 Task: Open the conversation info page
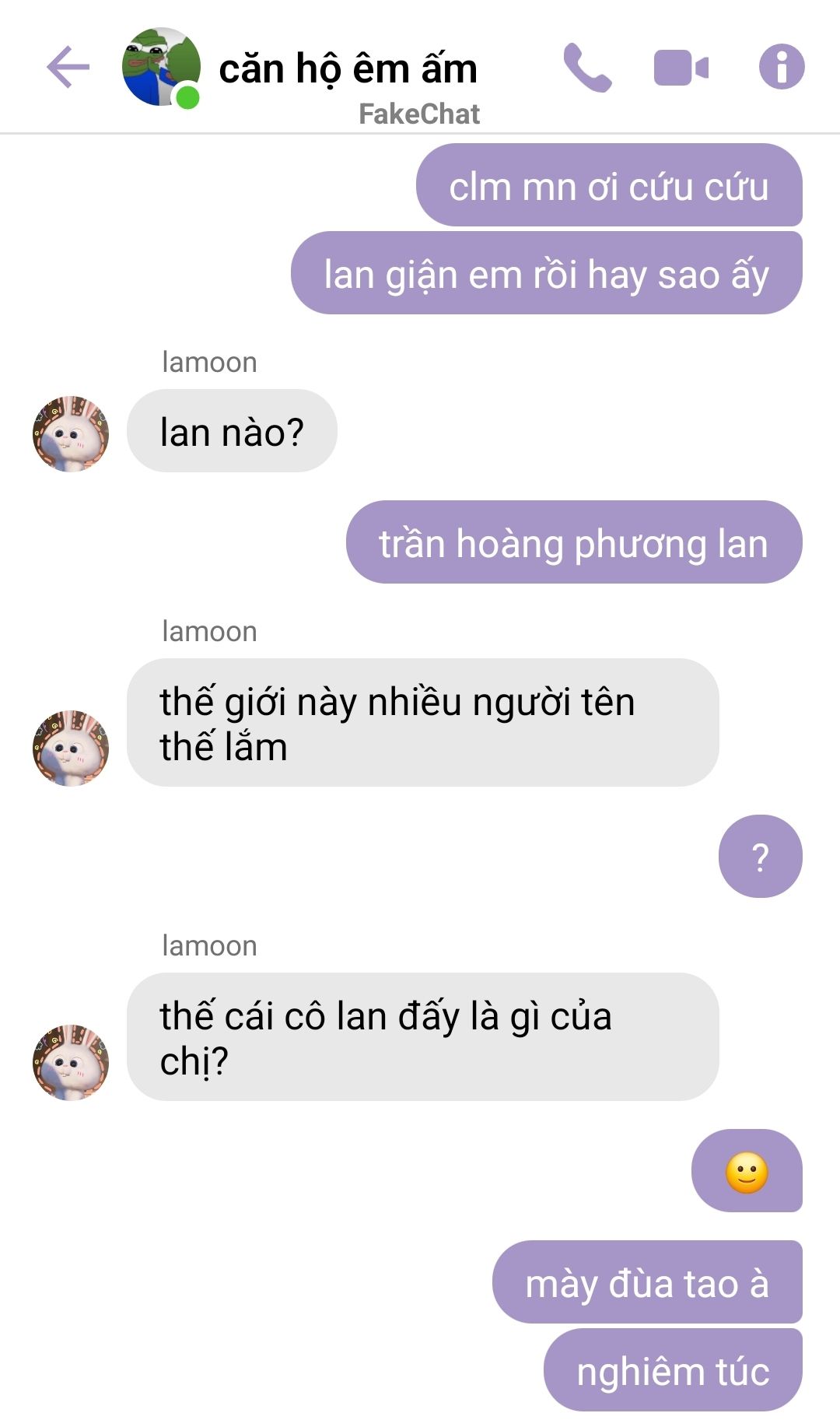pyautogui.click(x=781, y=67)
